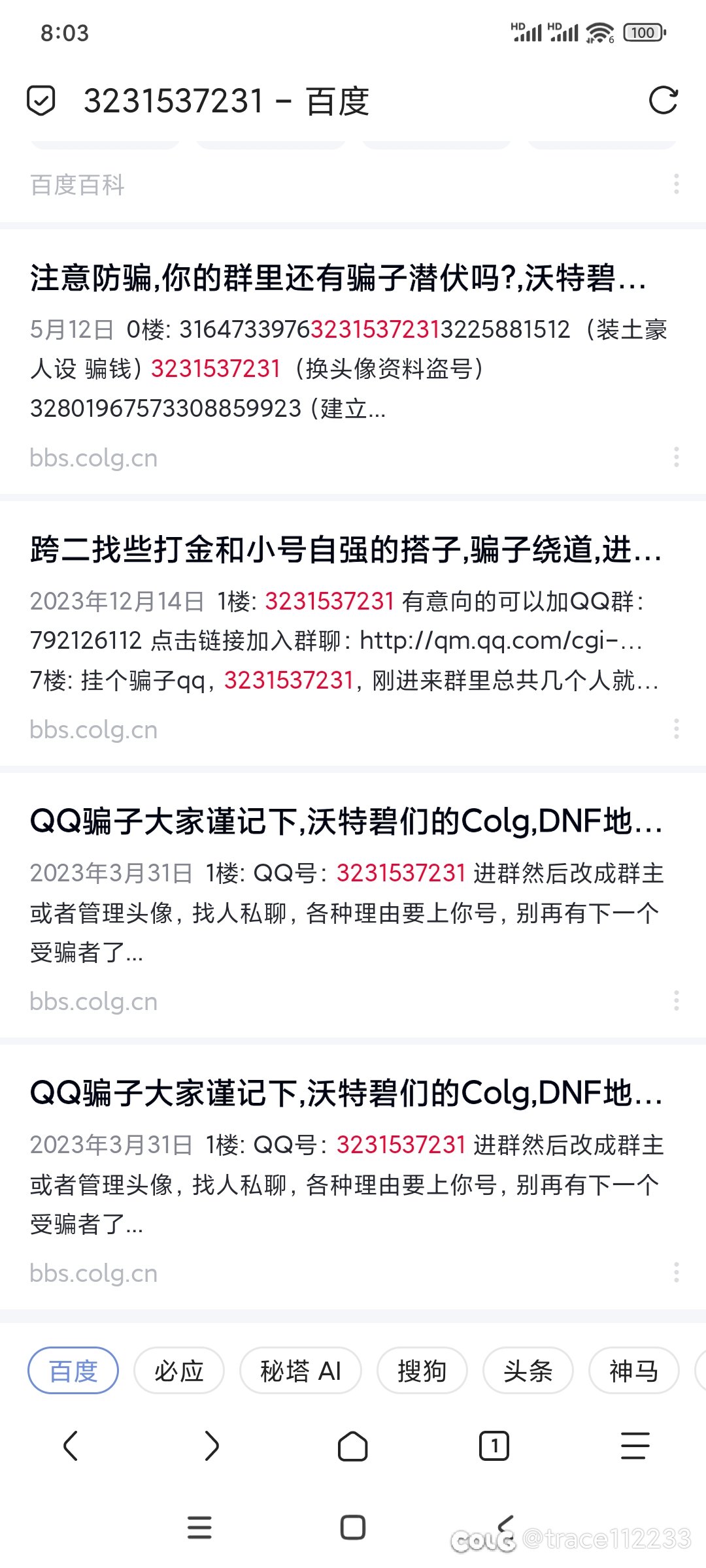Open the result 注意防骗,你的群里还有骗子潜伏吗
This screenshot has width=706, height=1568.
click(339, 278)
